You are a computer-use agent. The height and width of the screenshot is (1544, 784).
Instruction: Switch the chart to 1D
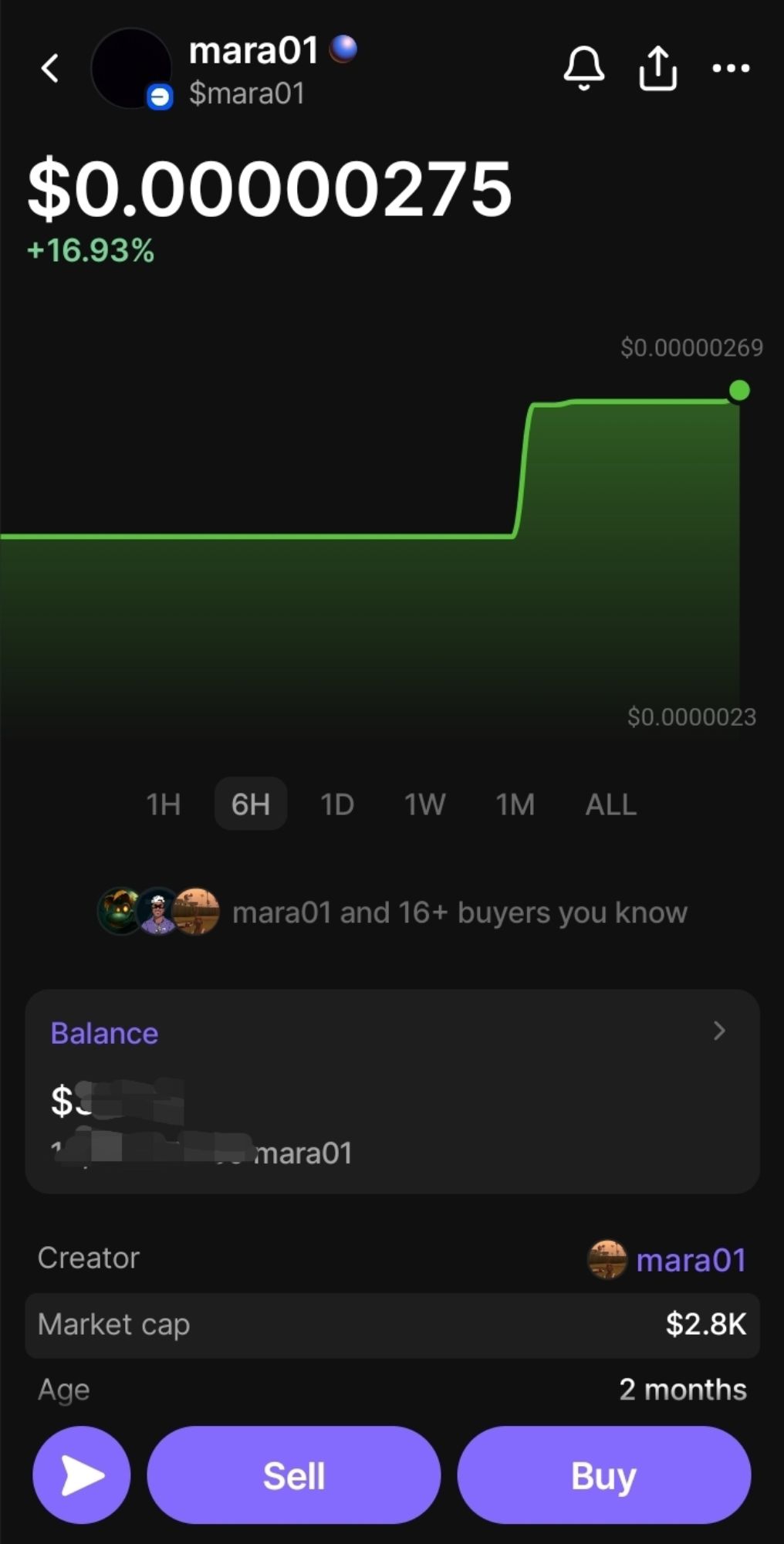[337, 804]
